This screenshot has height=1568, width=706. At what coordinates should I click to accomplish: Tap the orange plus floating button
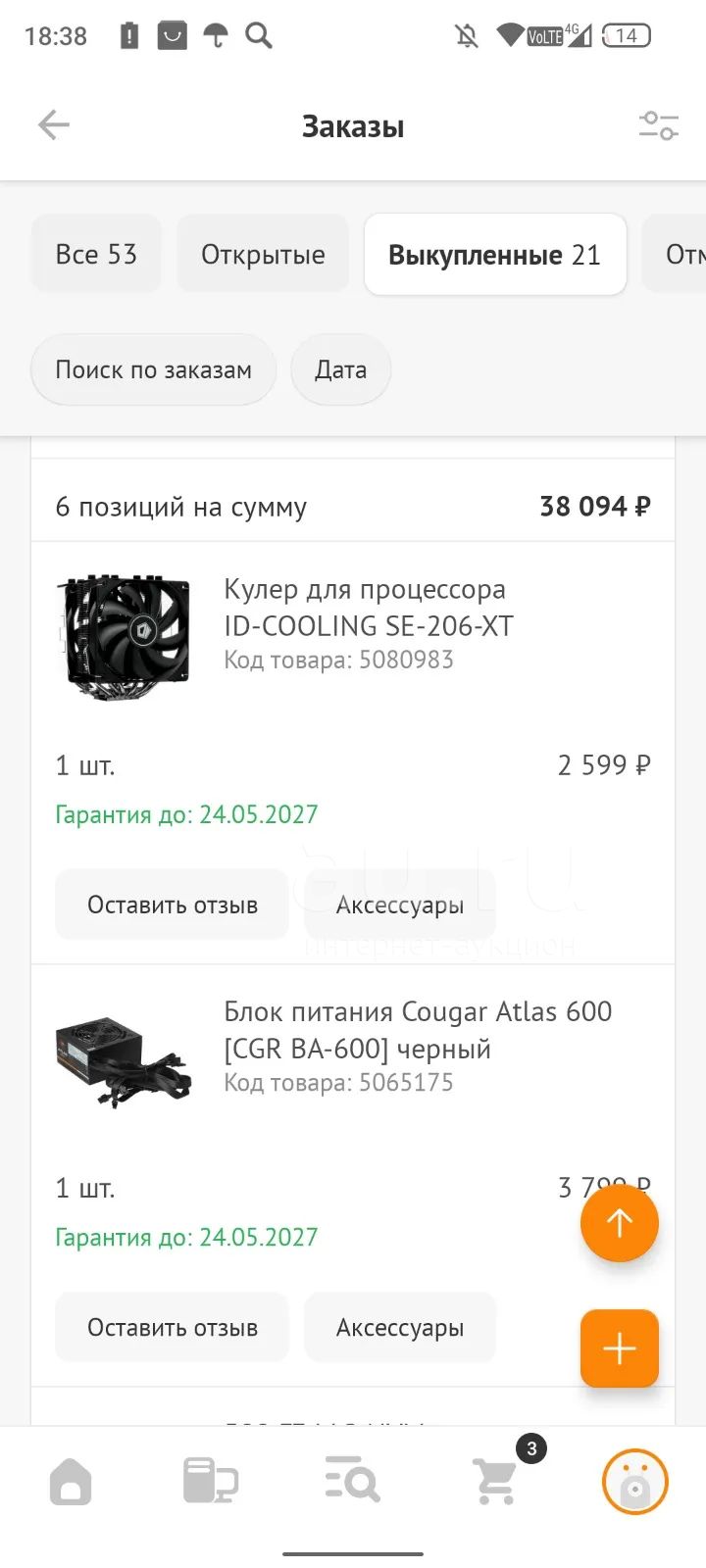[x=620, y=1349]
